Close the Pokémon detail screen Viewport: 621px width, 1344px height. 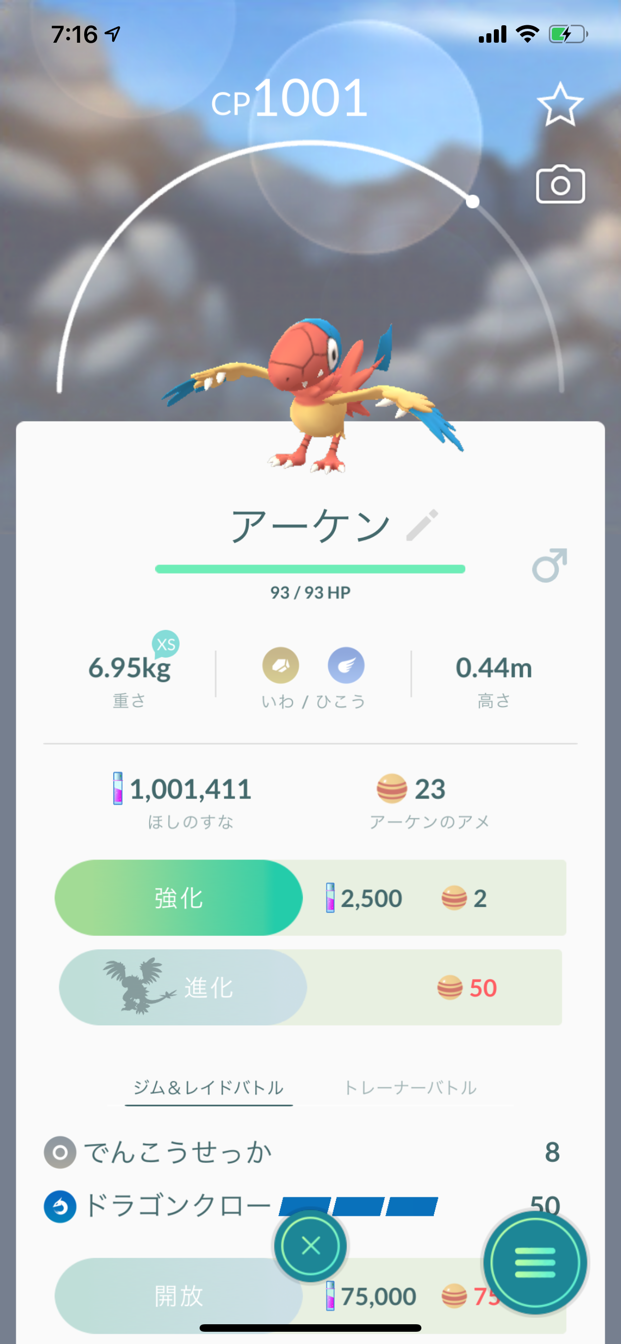tap(310, 1246)
